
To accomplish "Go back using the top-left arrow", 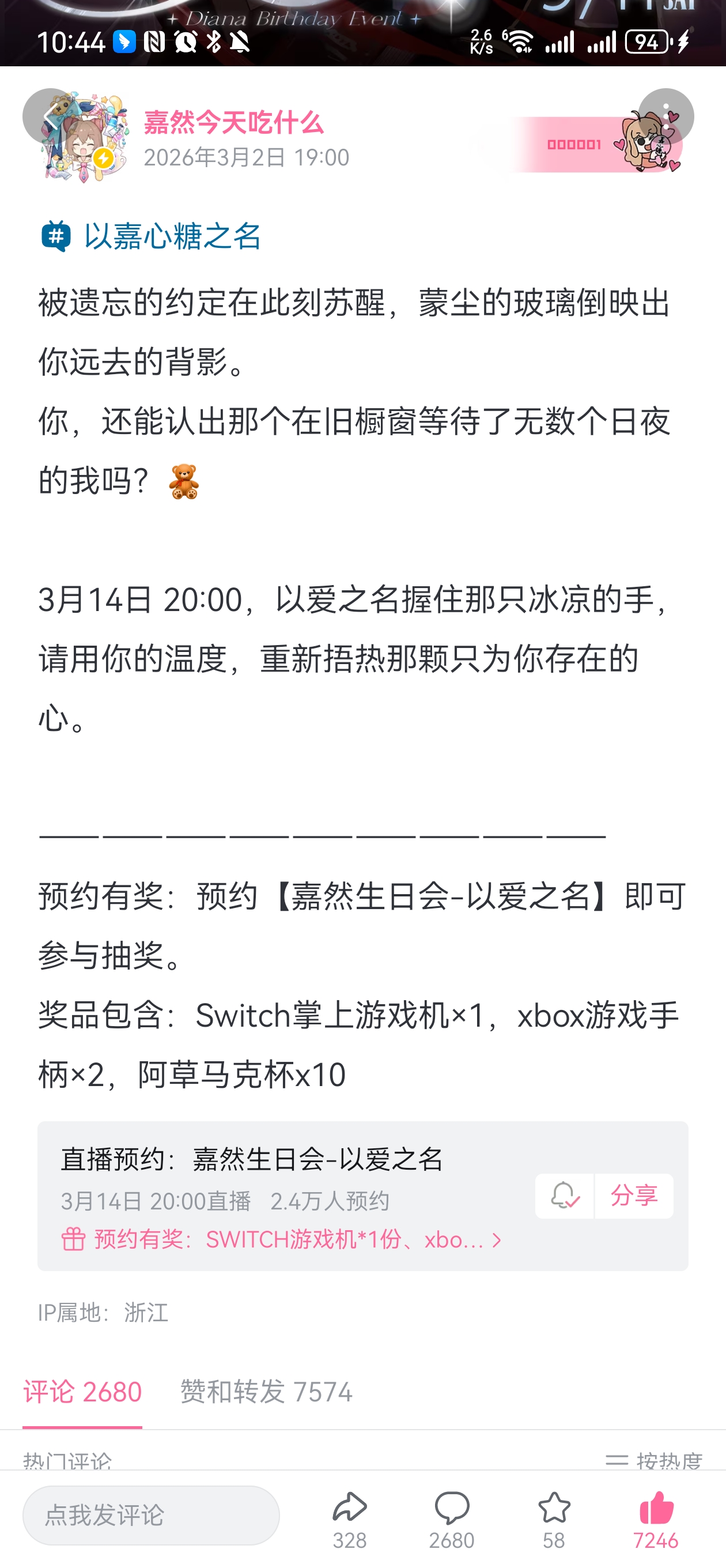I will click(x=50, y=116).
